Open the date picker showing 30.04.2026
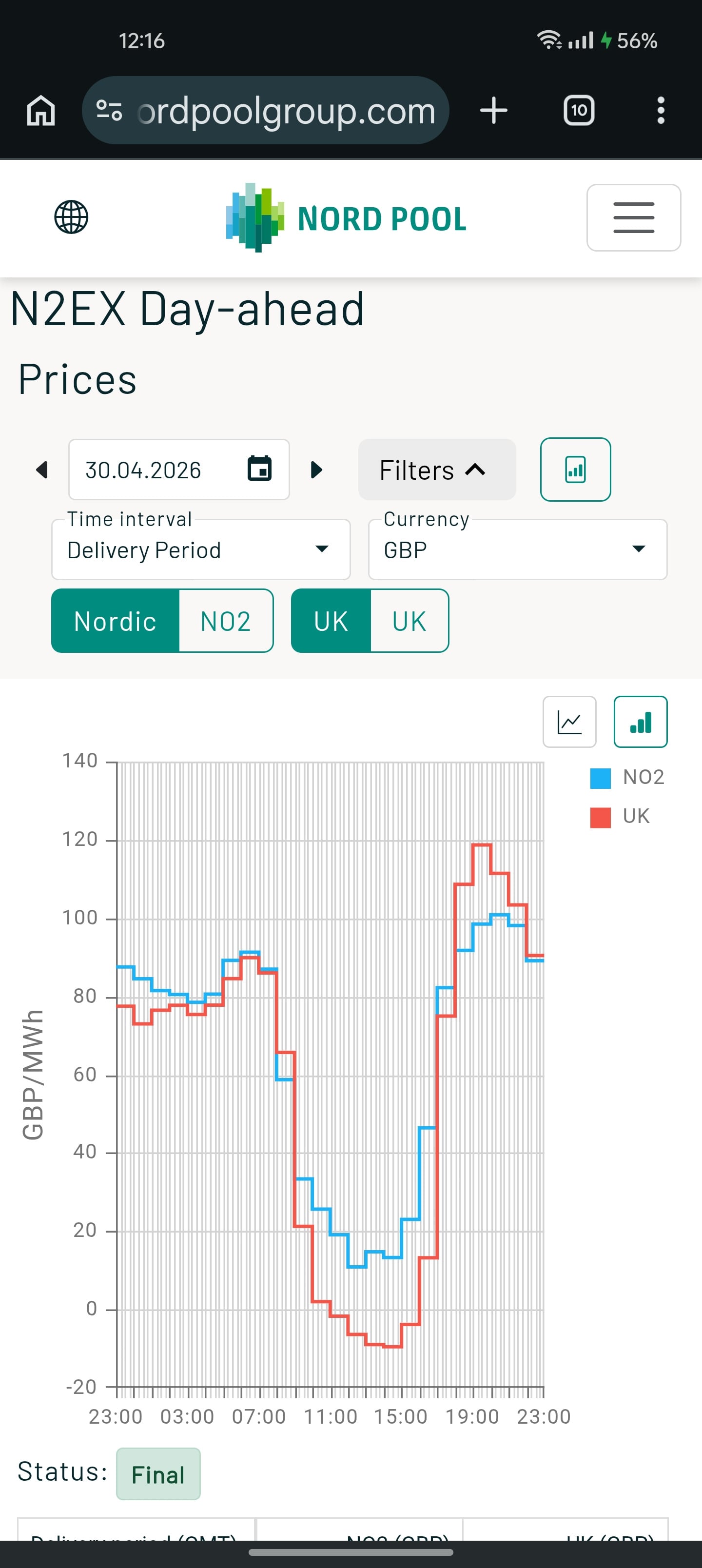 [178, 470]
